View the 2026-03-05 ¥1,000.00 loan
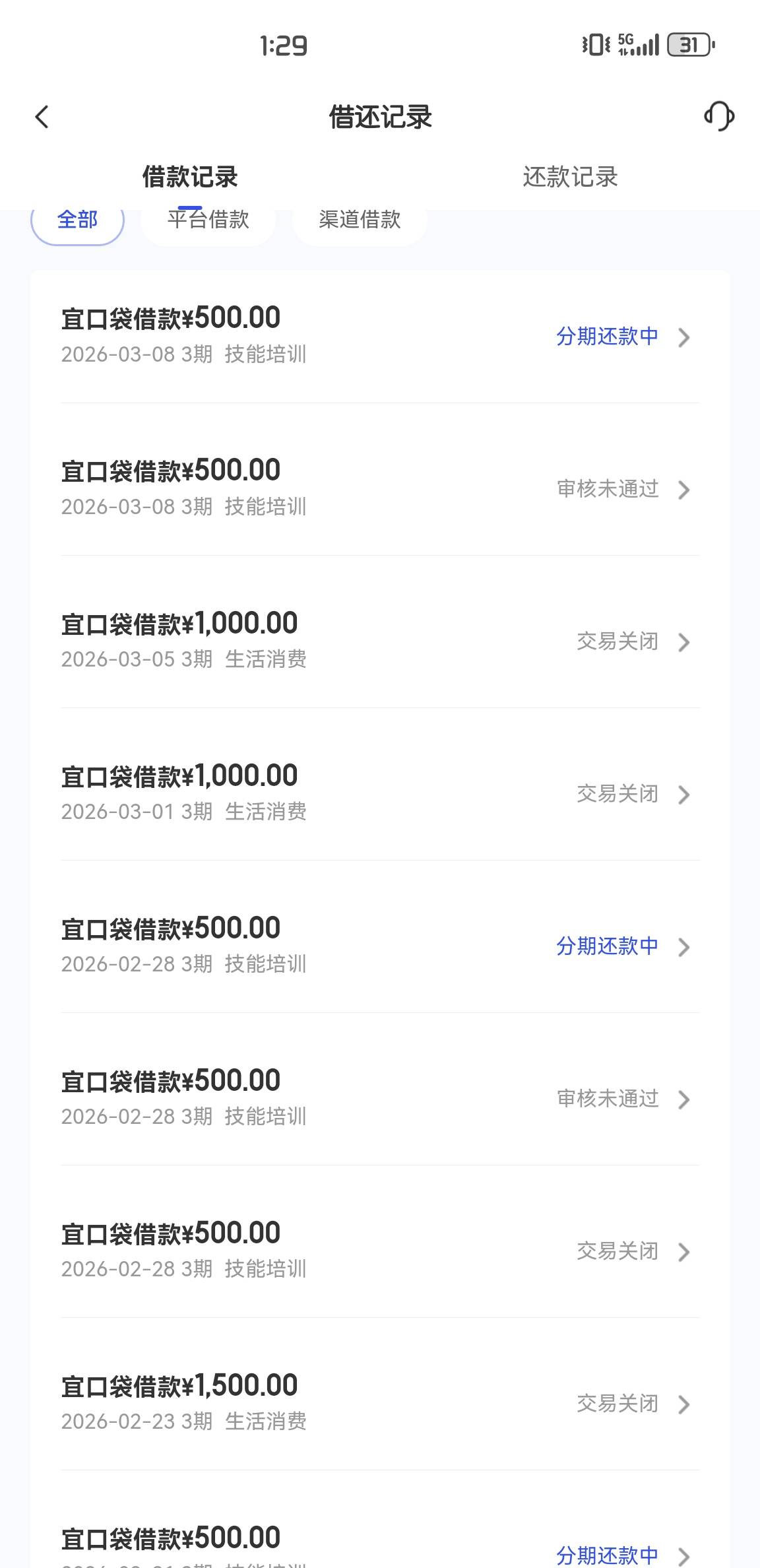 [380, 640]
